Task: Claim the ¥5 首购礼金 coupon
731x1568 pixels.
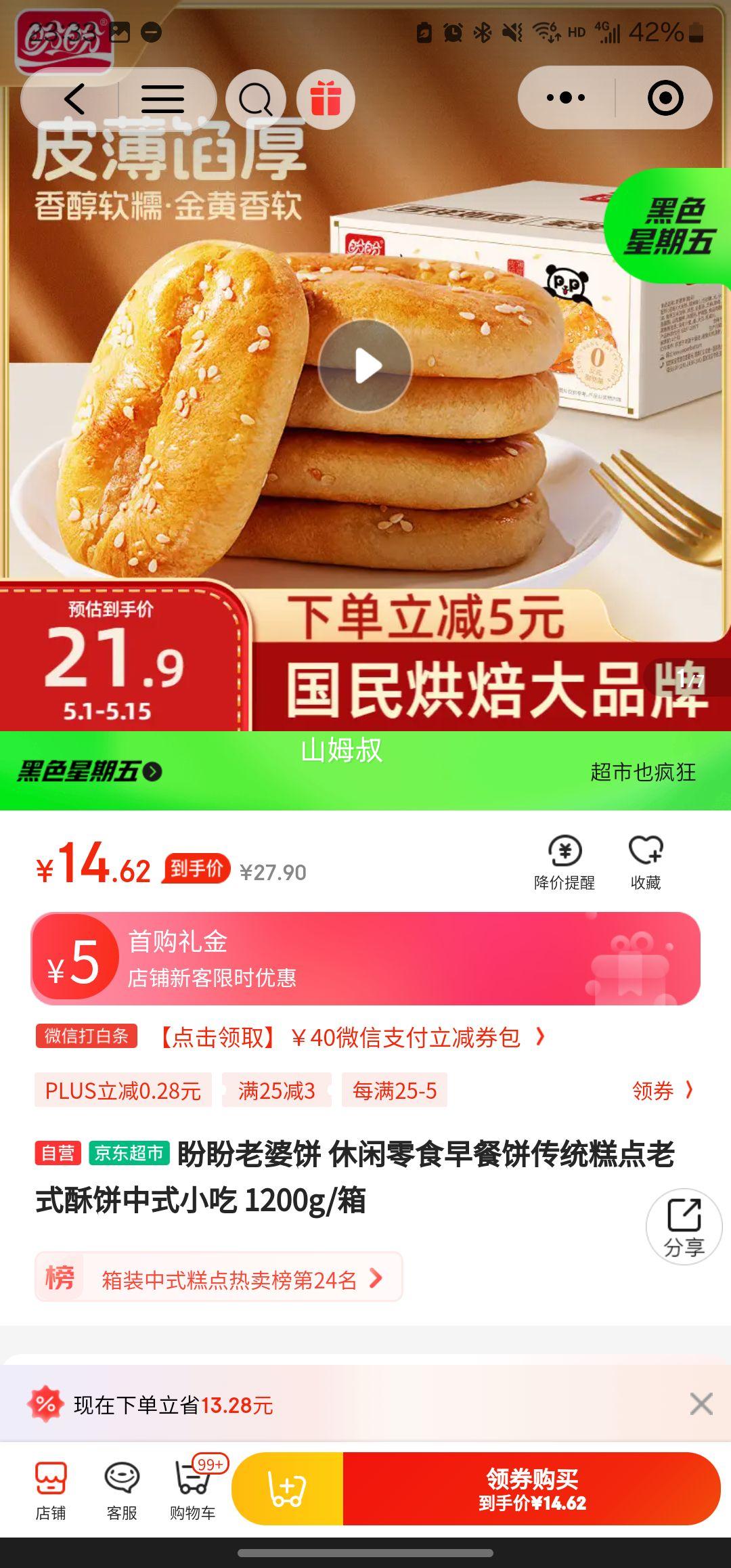Action: pyautogui.click(x=365, y=959)
